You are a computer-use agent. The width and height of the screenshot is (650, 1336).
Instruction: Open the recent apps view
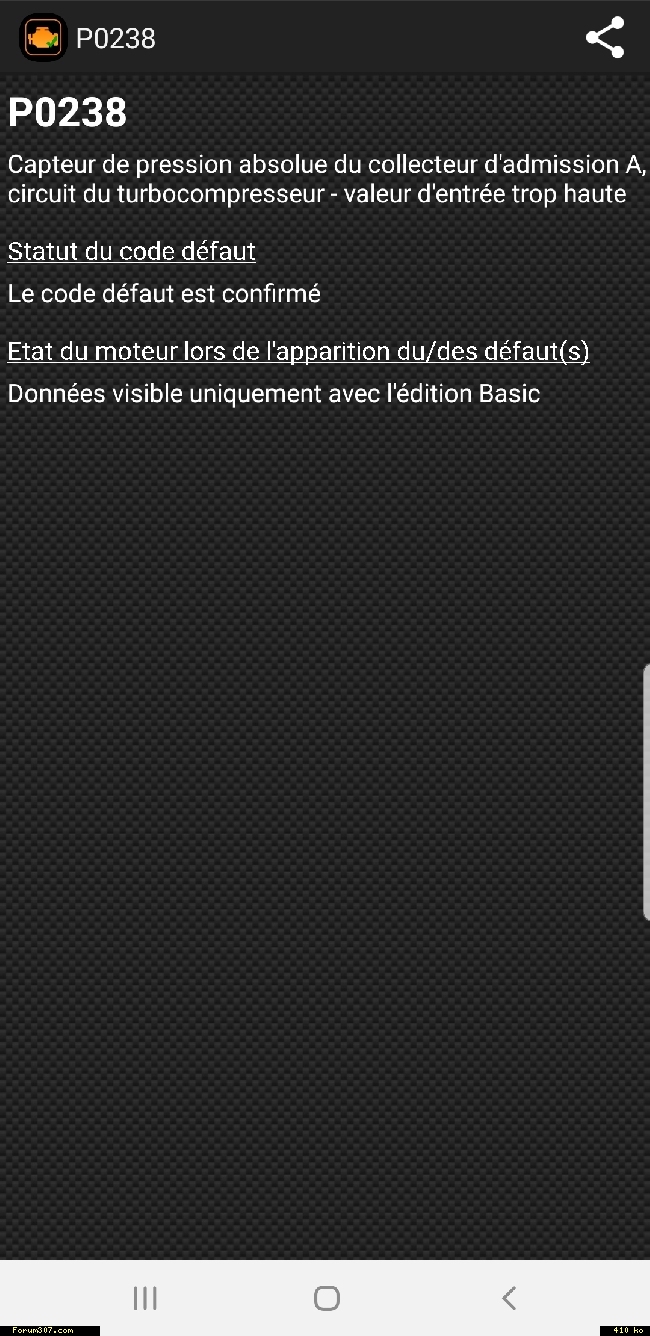(x=145, y=1298)
